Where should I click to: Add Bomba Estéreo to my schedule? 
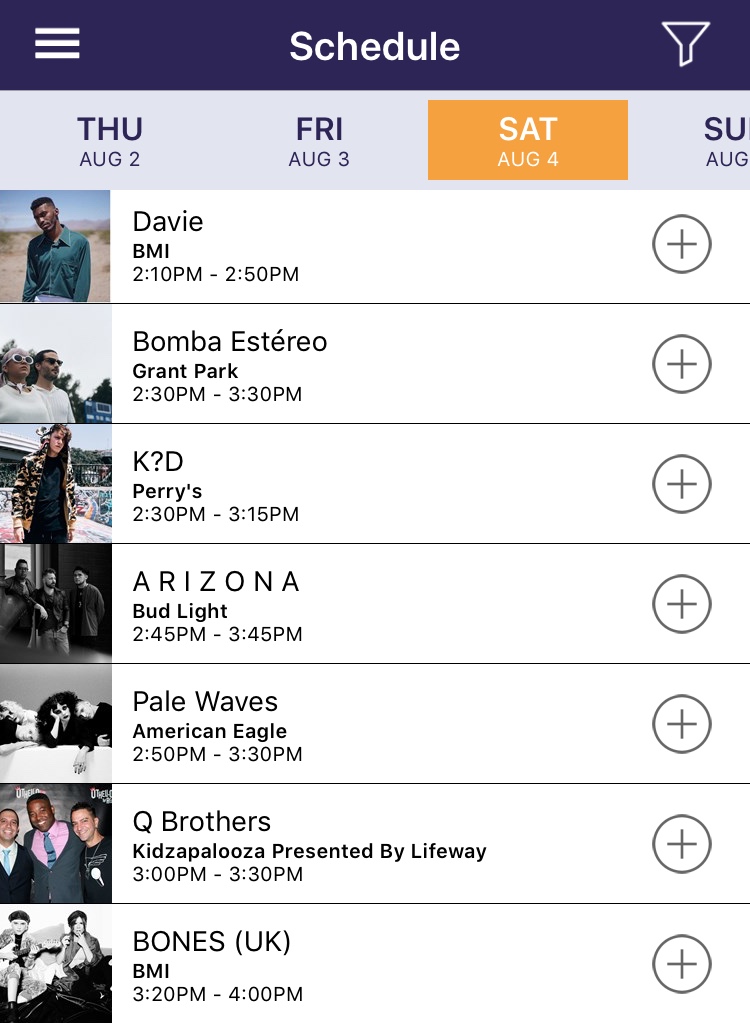pos(681,364)
